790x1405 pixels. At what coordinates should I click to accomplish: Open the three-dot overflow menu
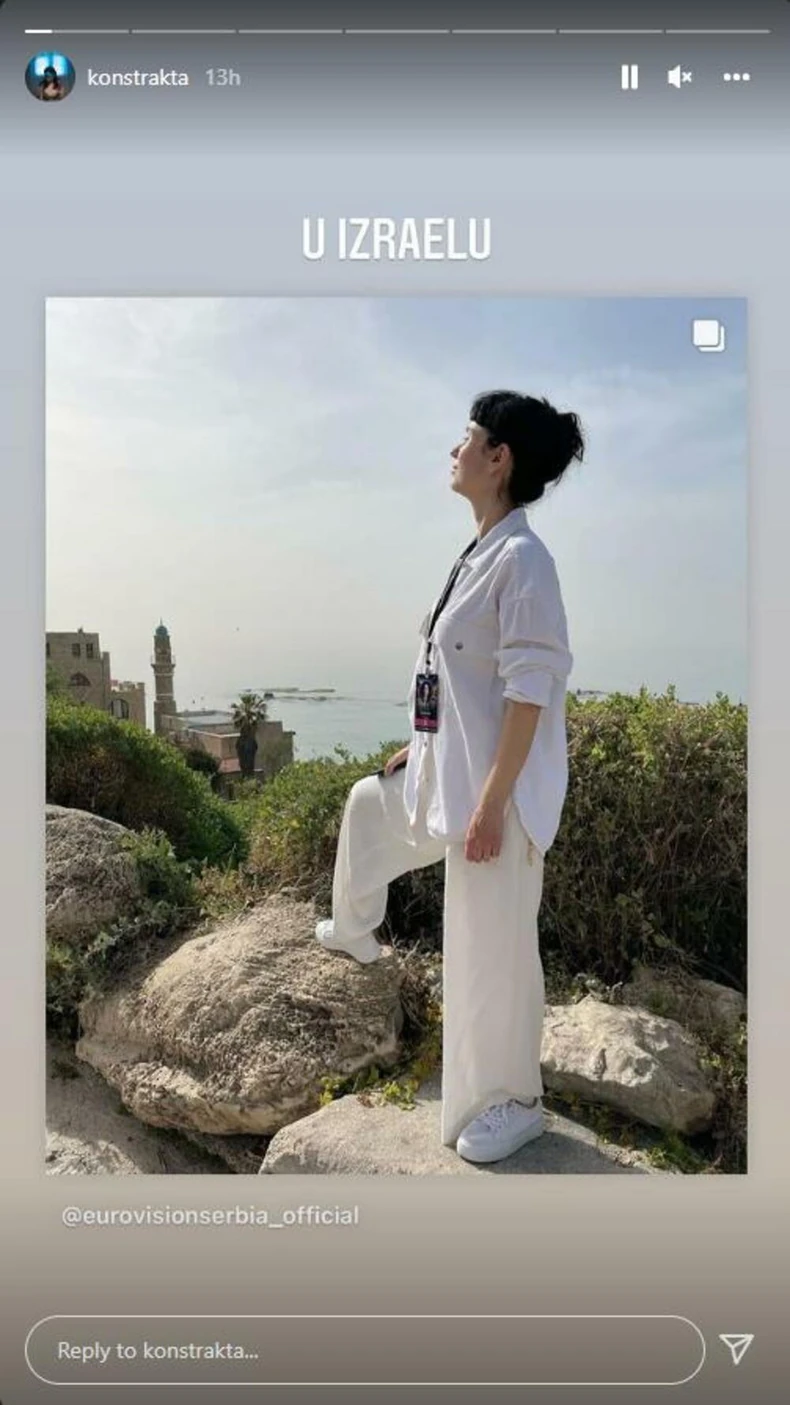coord(737,77)
